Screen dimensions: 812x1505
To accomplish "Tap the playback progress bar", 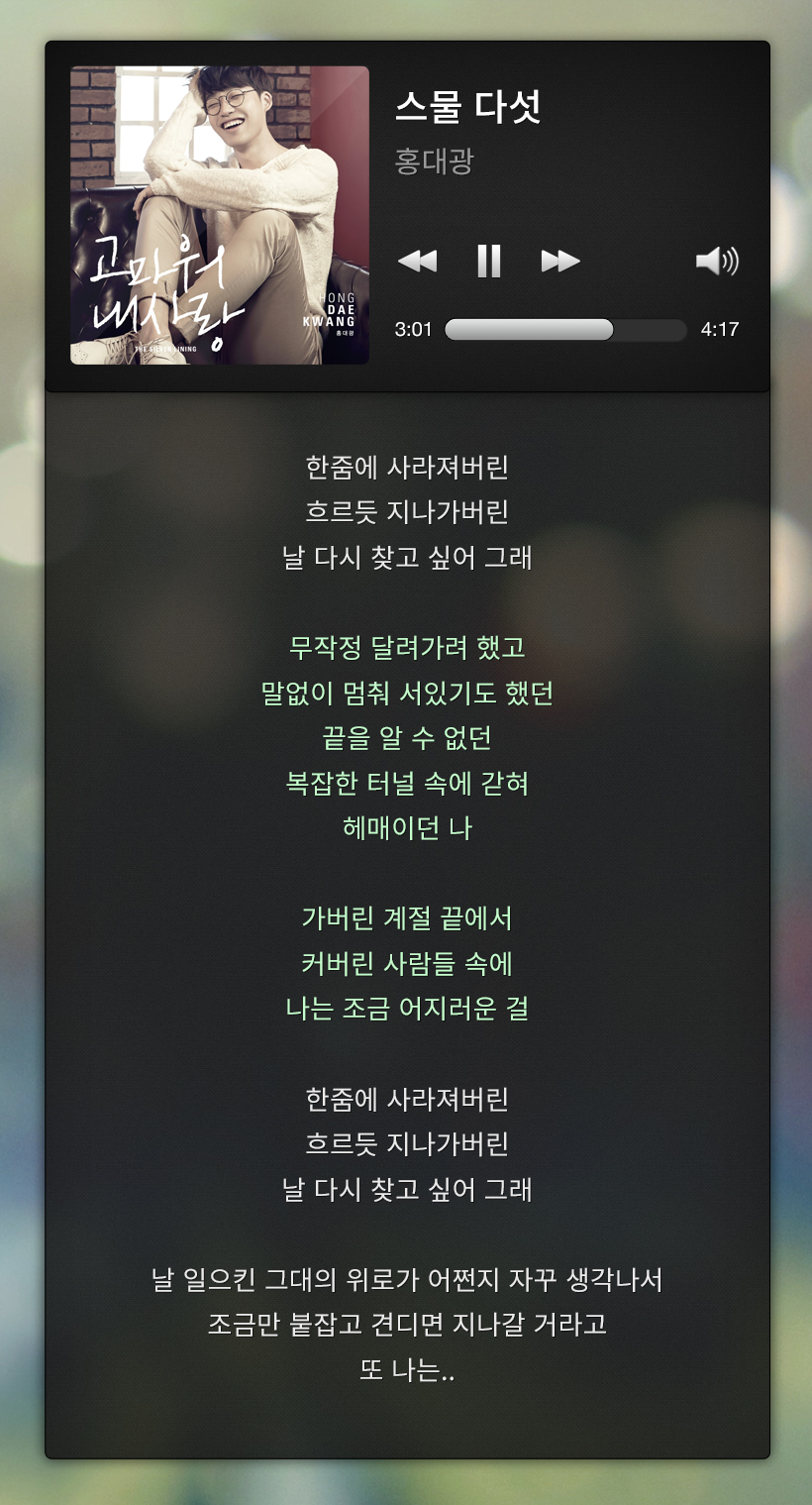I will [x=565, y=330].
